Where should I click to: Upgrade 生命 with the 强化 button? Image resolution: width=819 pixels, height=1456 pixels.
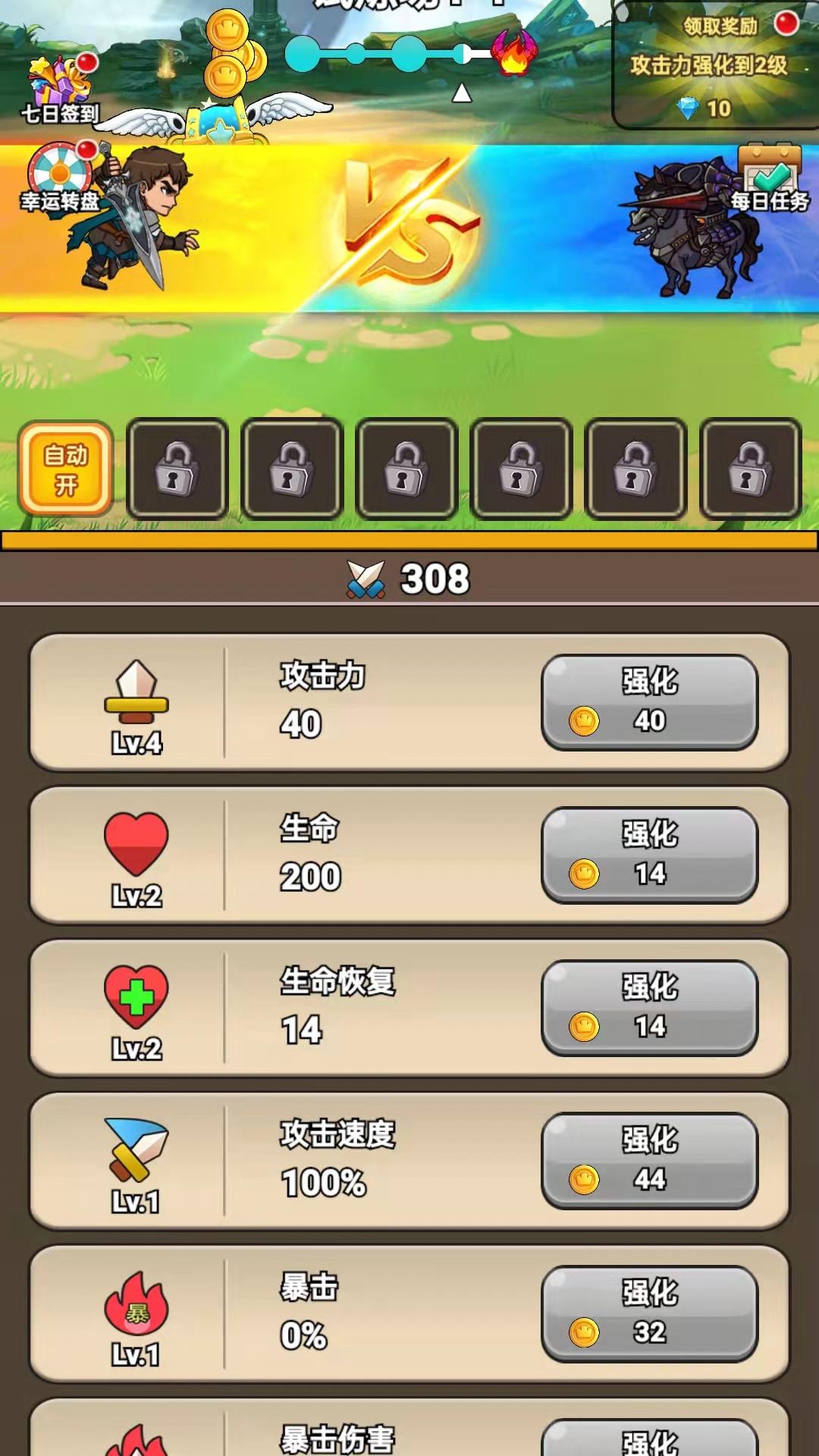click(x=649, y=855)
